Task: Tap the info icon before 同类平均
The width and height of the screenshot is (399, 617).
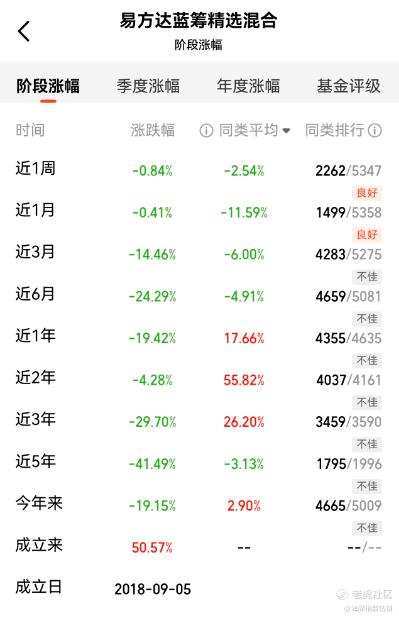Action: click(206, 130)
